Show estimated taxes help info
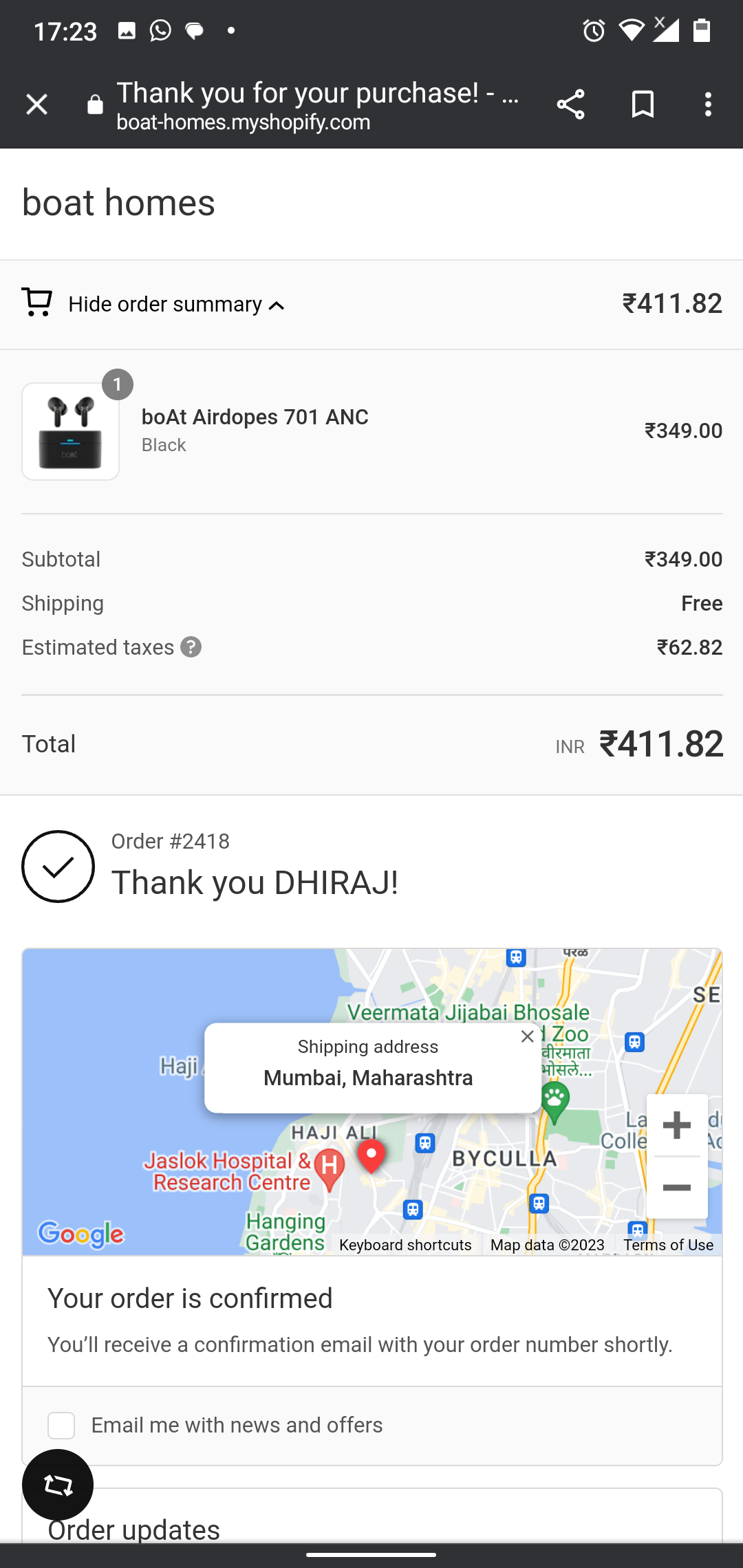 [191, 647]
